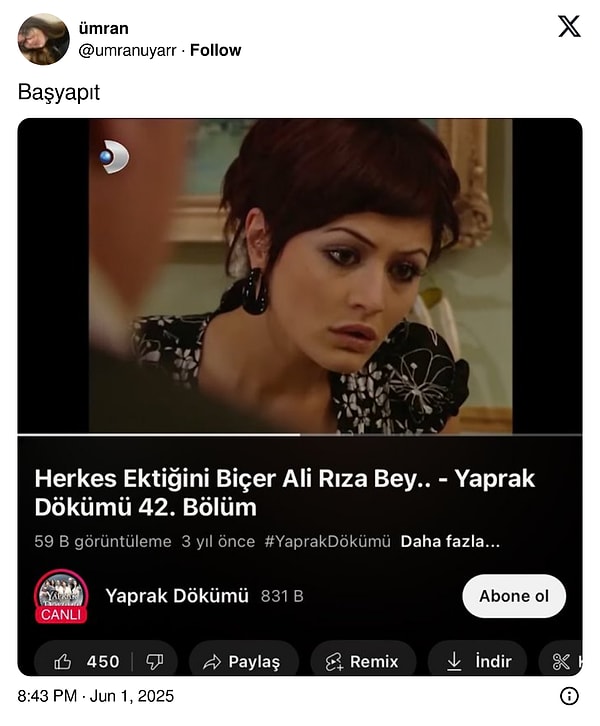600x726 pixels.
Task: Tap the info icon beside the date
Action: point(568,696)
